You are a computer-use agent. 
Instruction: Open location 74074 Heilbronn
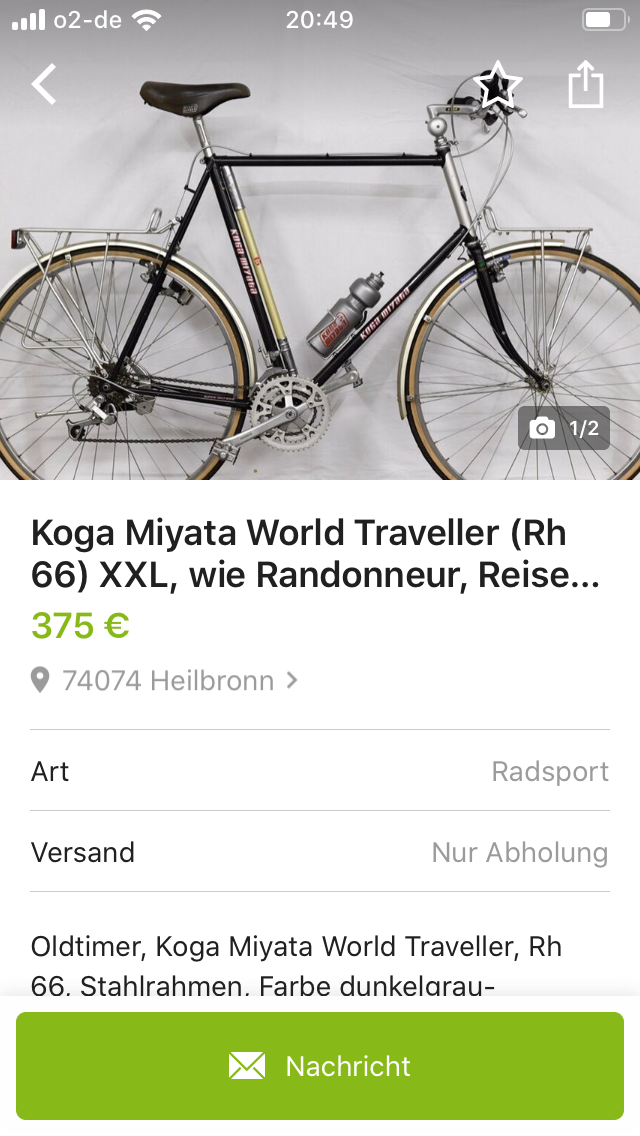point(166,681)
